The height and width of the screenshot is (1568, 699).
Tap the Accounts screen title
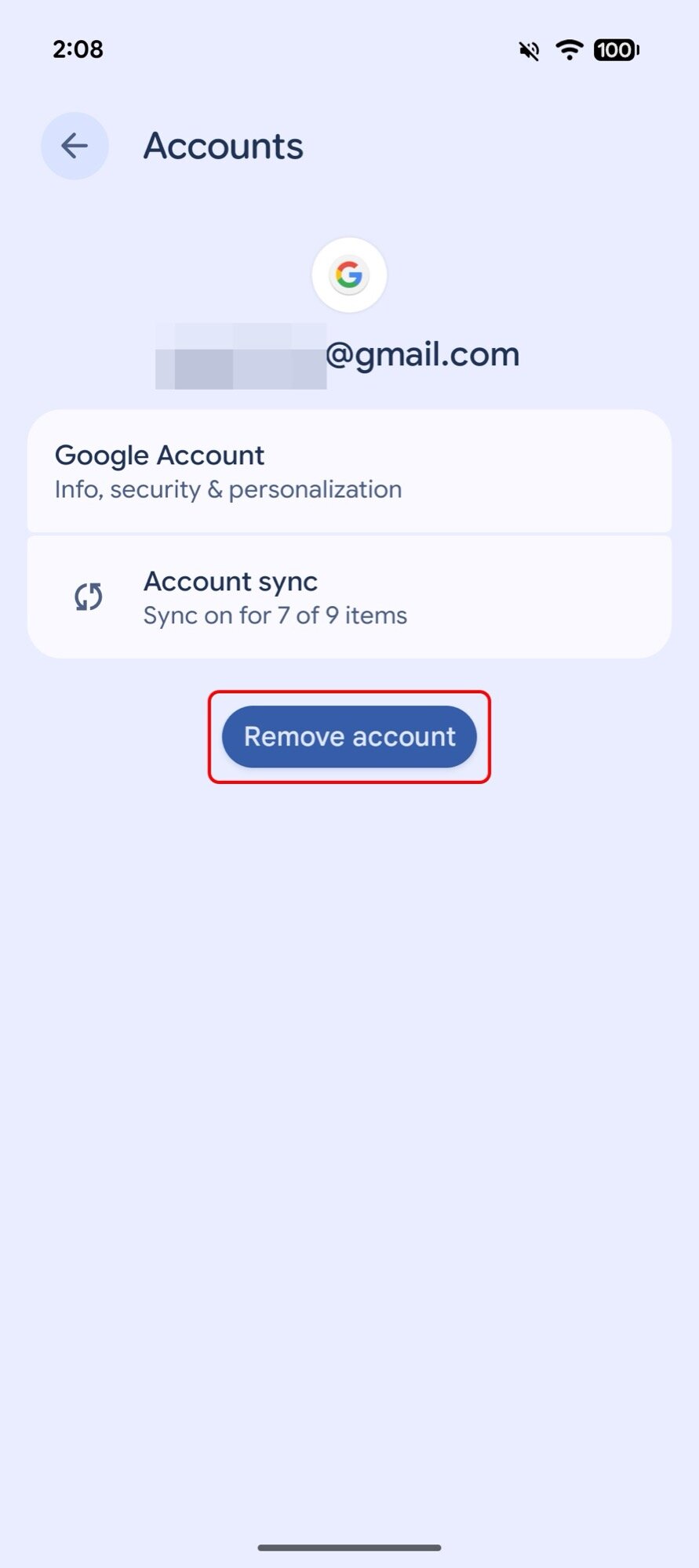click(x=224, y=146)
